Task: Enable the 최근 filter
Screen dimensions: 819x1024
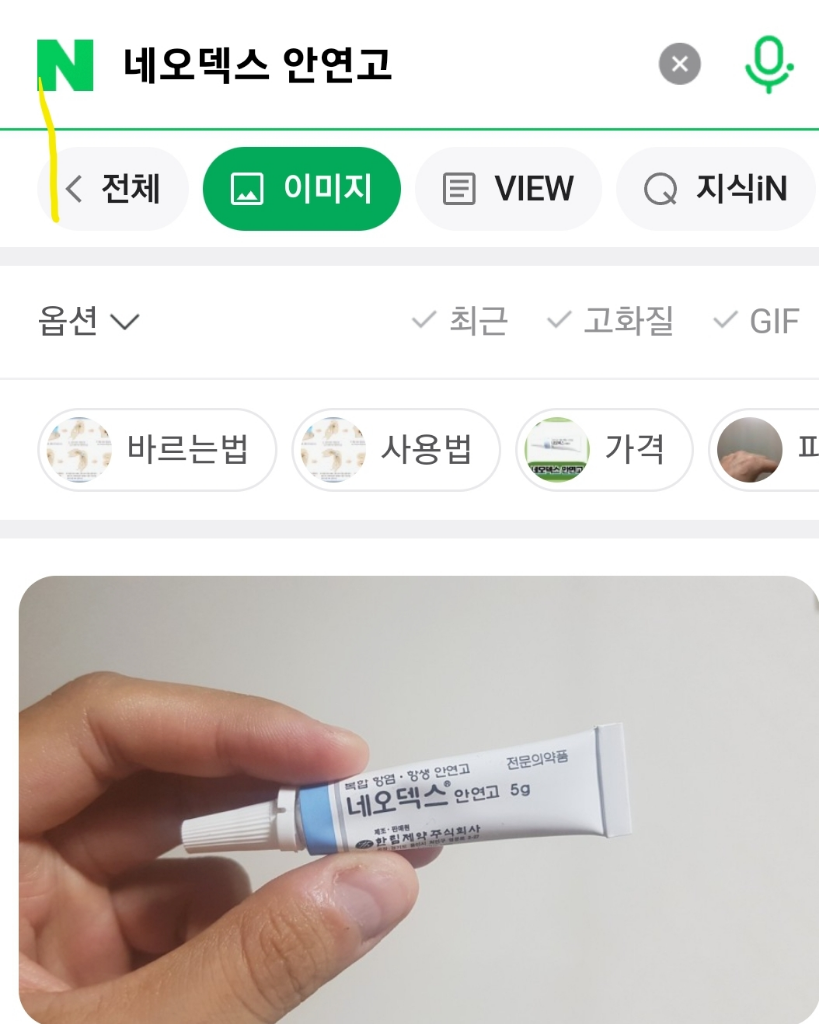Action: click(x=460, y=321)
